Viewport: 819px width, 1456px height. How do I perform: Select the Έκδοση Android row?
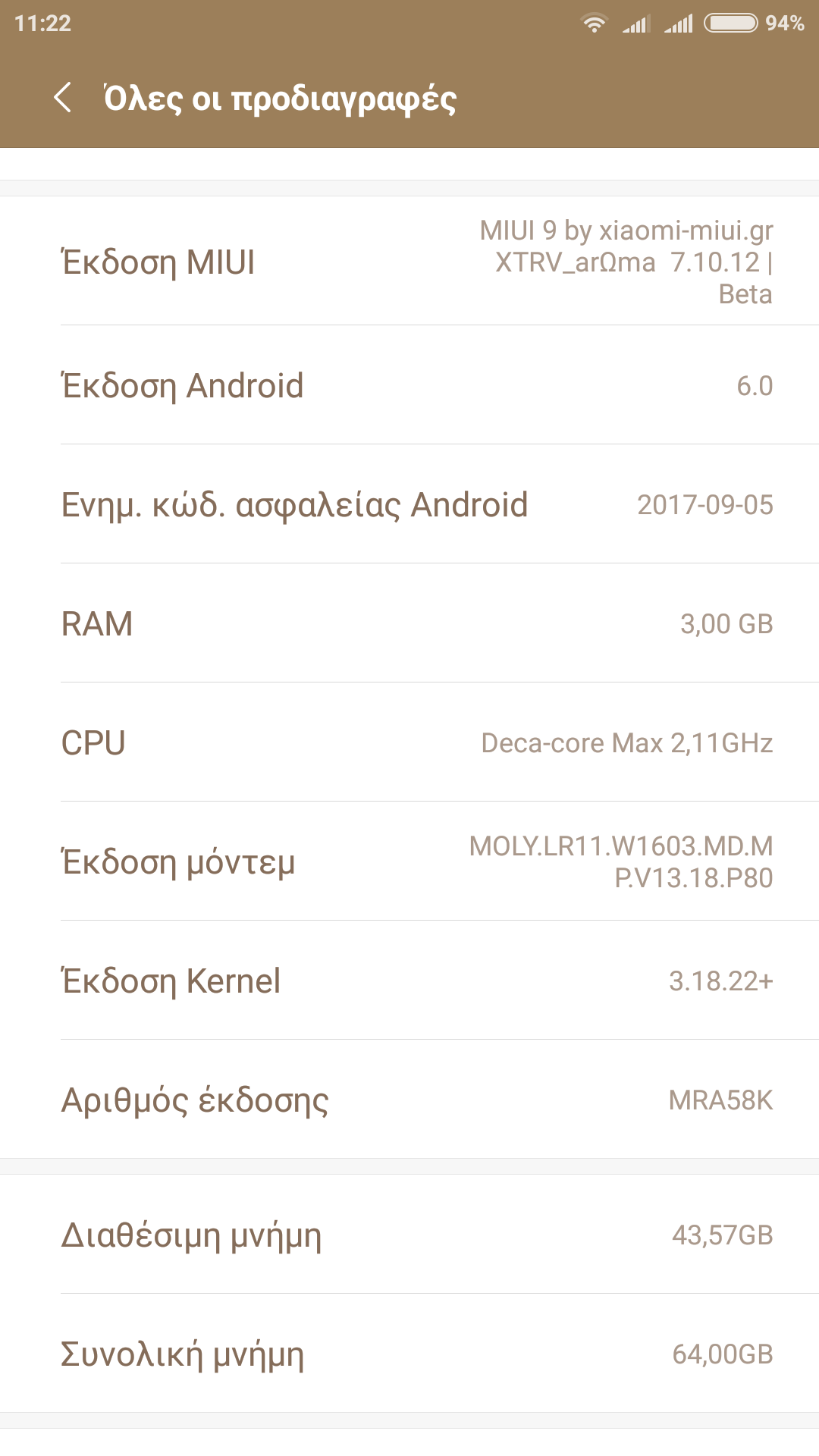click(409, 385)
